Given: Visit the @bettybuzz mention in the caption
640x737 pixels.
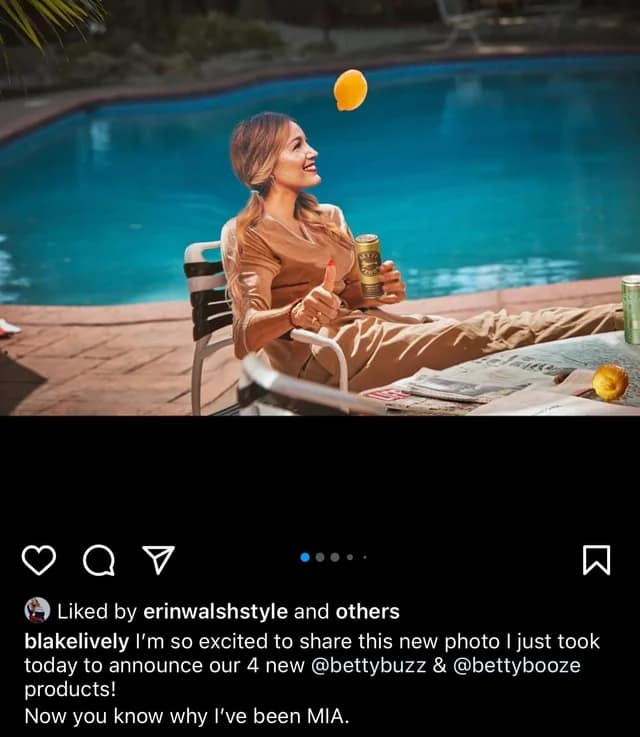Looking at the screenshot, I should coord(369,665).
